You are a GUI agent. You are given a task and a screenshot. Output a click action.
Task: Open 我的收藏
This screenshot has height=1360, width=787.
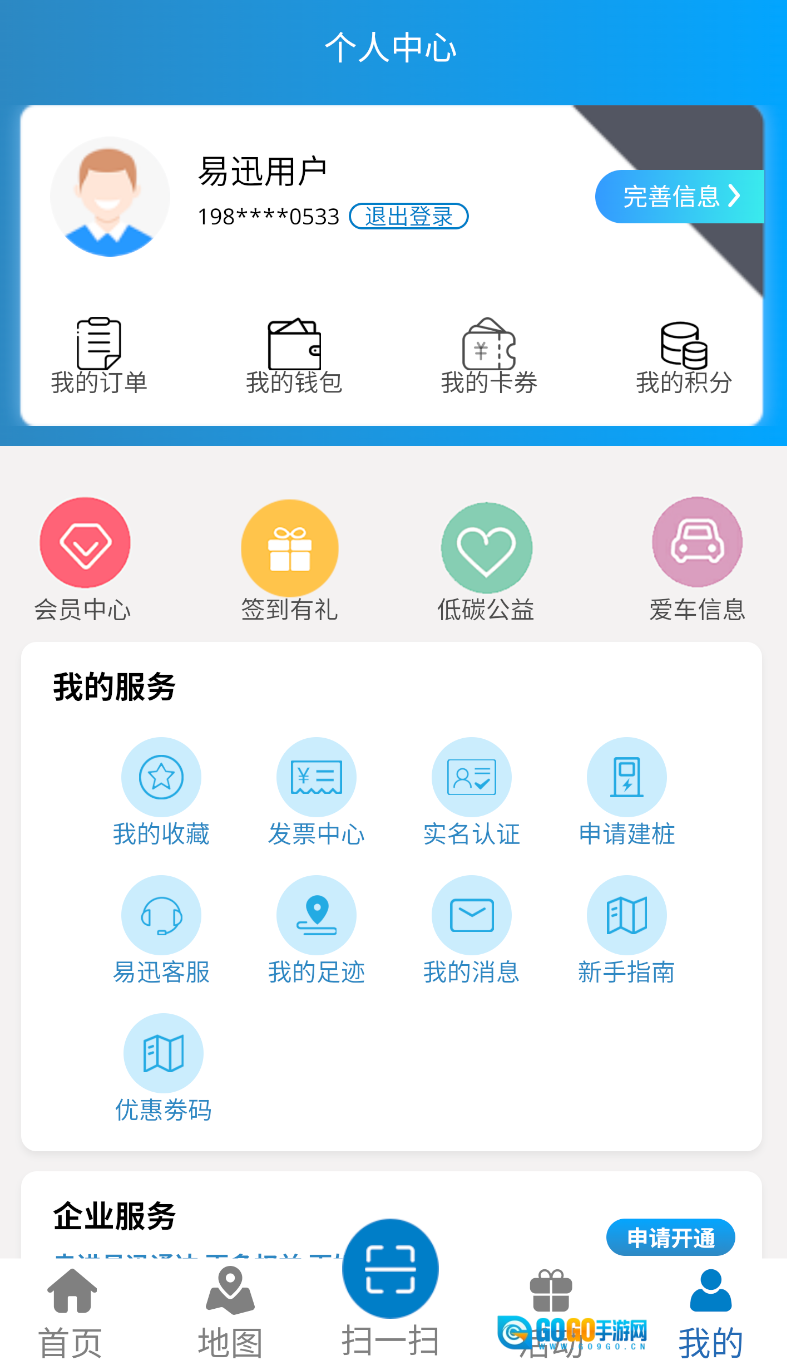coord(161,792)
